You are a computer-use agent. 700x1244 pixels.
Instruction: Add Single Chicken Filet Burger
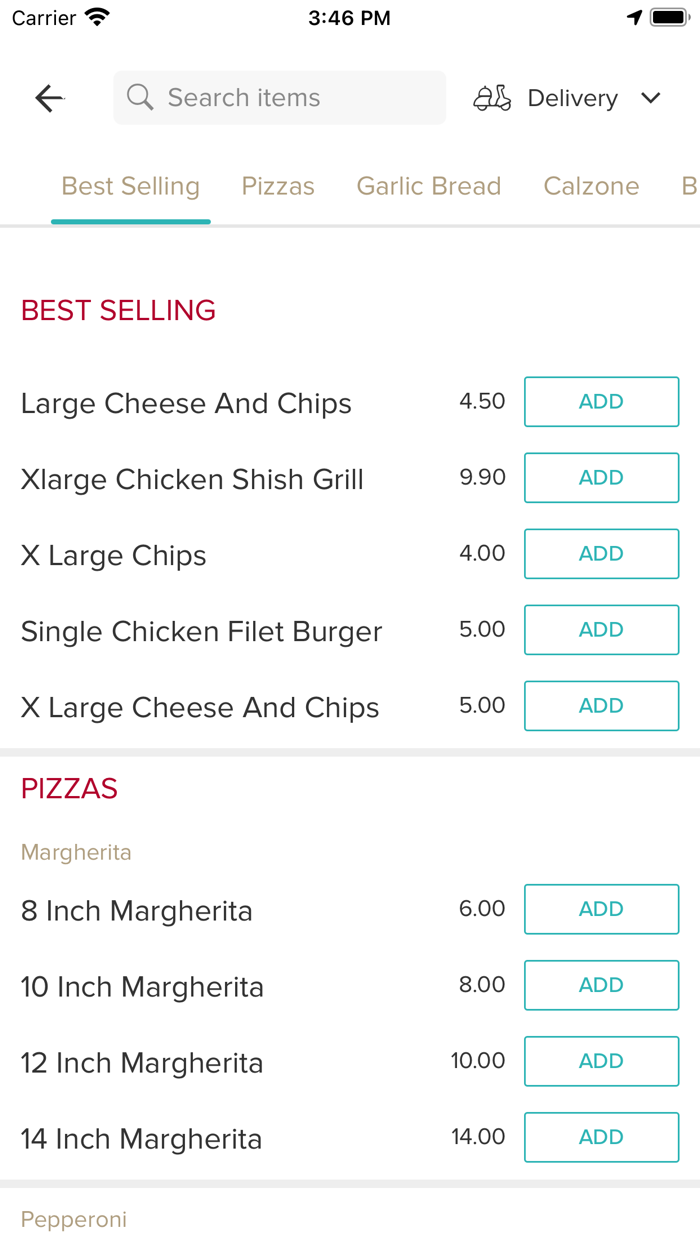[x=601, y=630]
